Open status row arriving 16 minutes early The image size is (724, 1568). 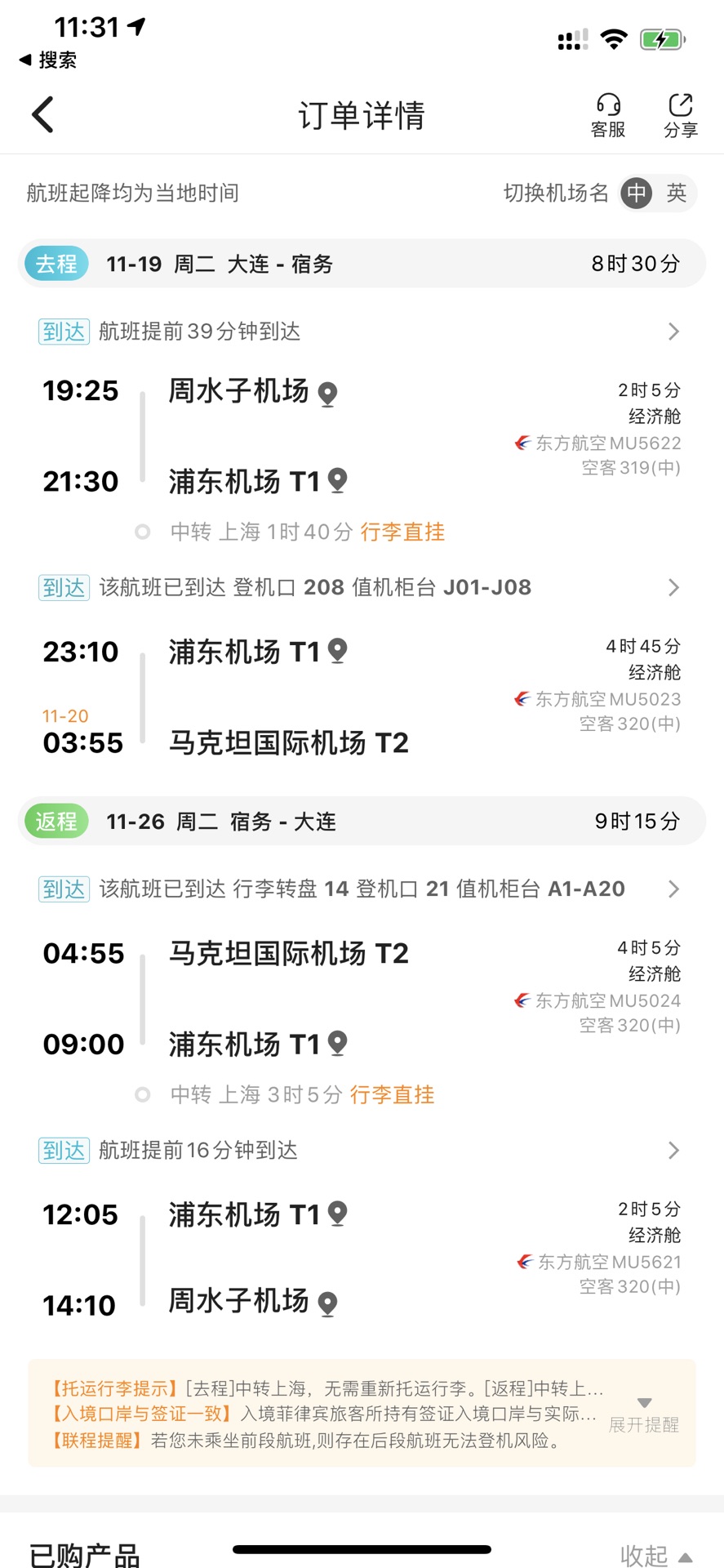coord(359,1150)
